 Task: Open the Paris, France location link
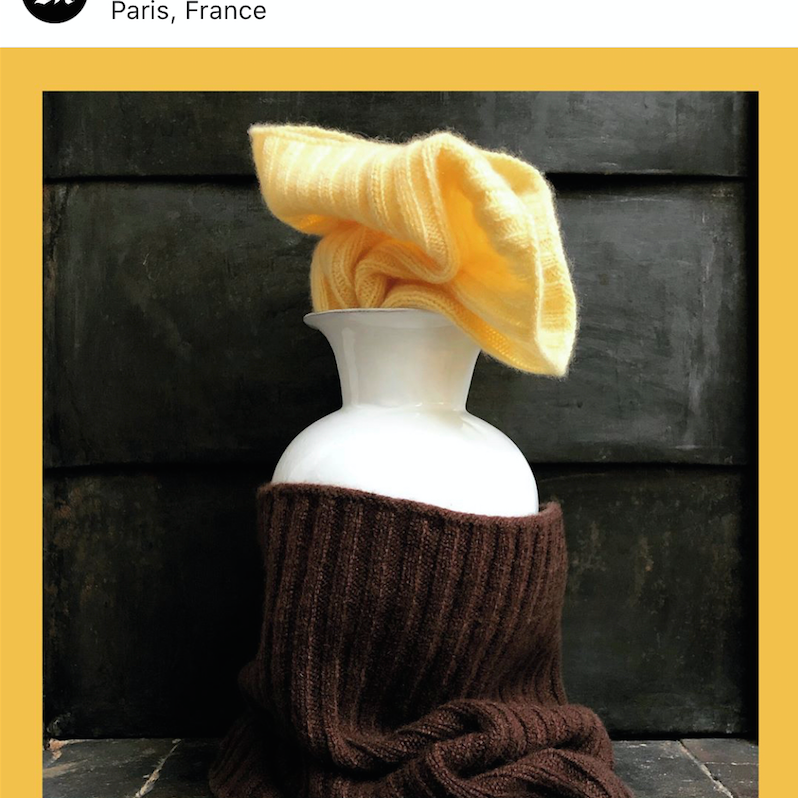click(188, 12)
